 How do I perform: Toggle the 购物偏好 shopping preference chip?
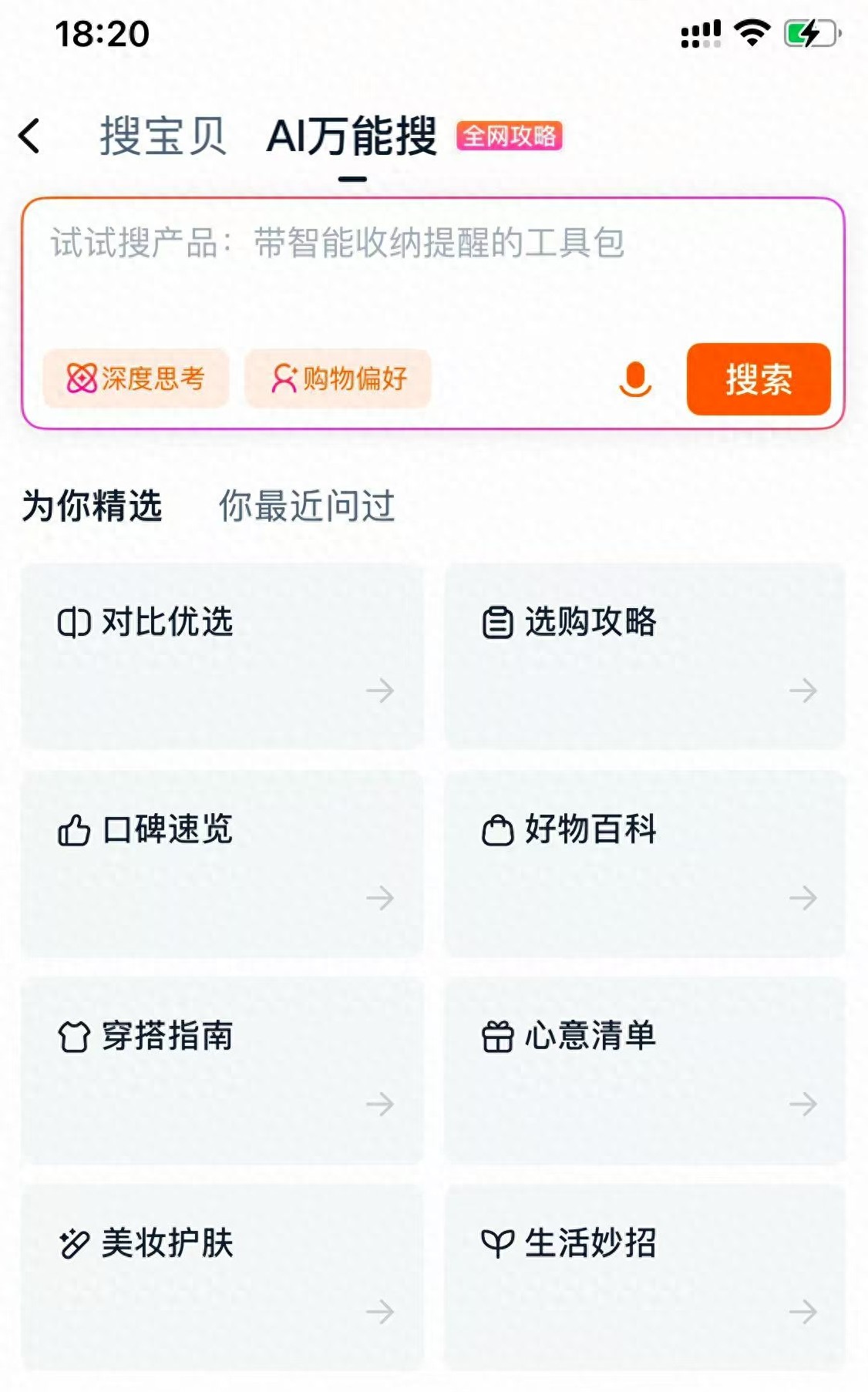point(338,378)
